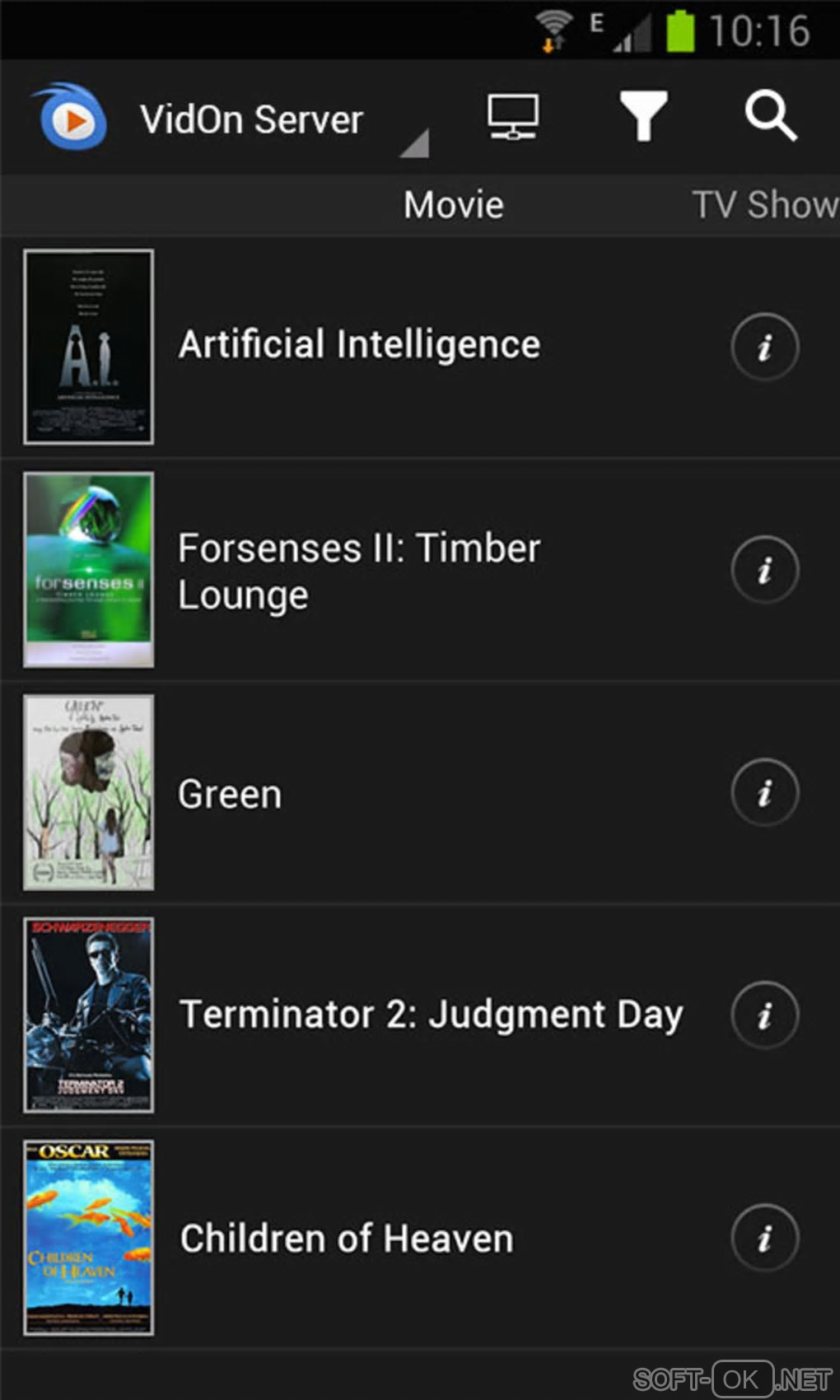Show info for Green
Viewport: 840px width, 1400px height.
(x=764, y=792)
